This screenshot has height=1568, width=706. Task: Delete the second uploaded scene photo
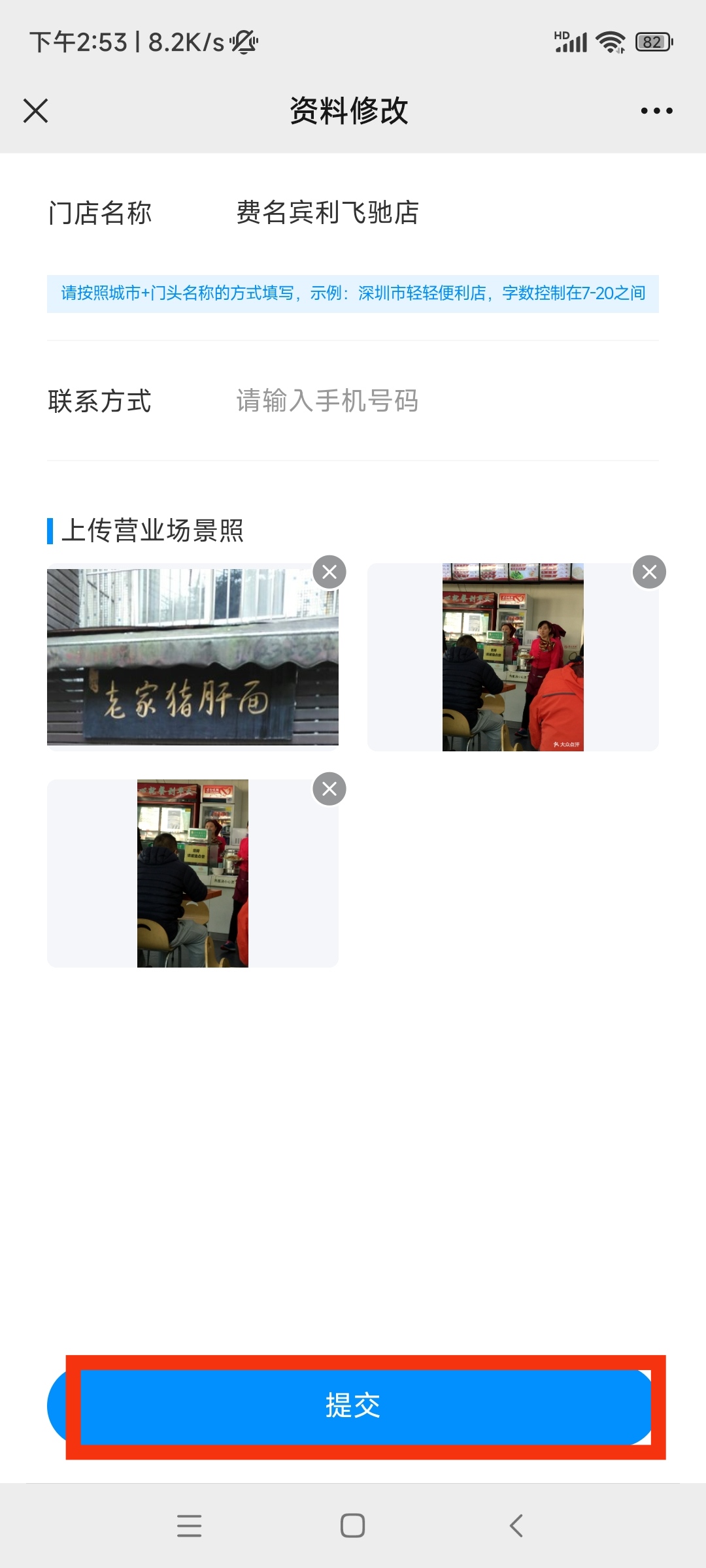pos(649,572)
